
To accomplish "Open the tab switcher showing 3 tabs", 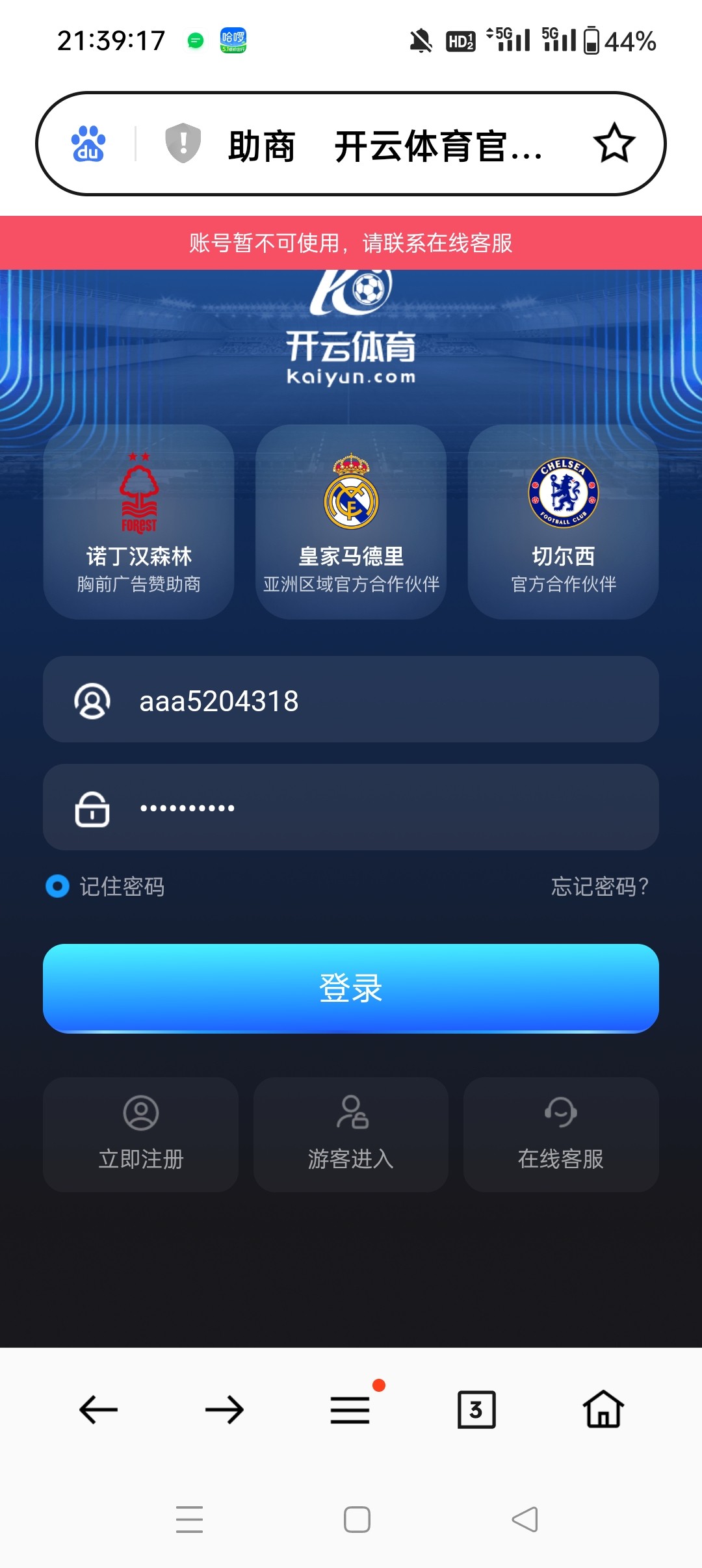I will coord(477,1409).
